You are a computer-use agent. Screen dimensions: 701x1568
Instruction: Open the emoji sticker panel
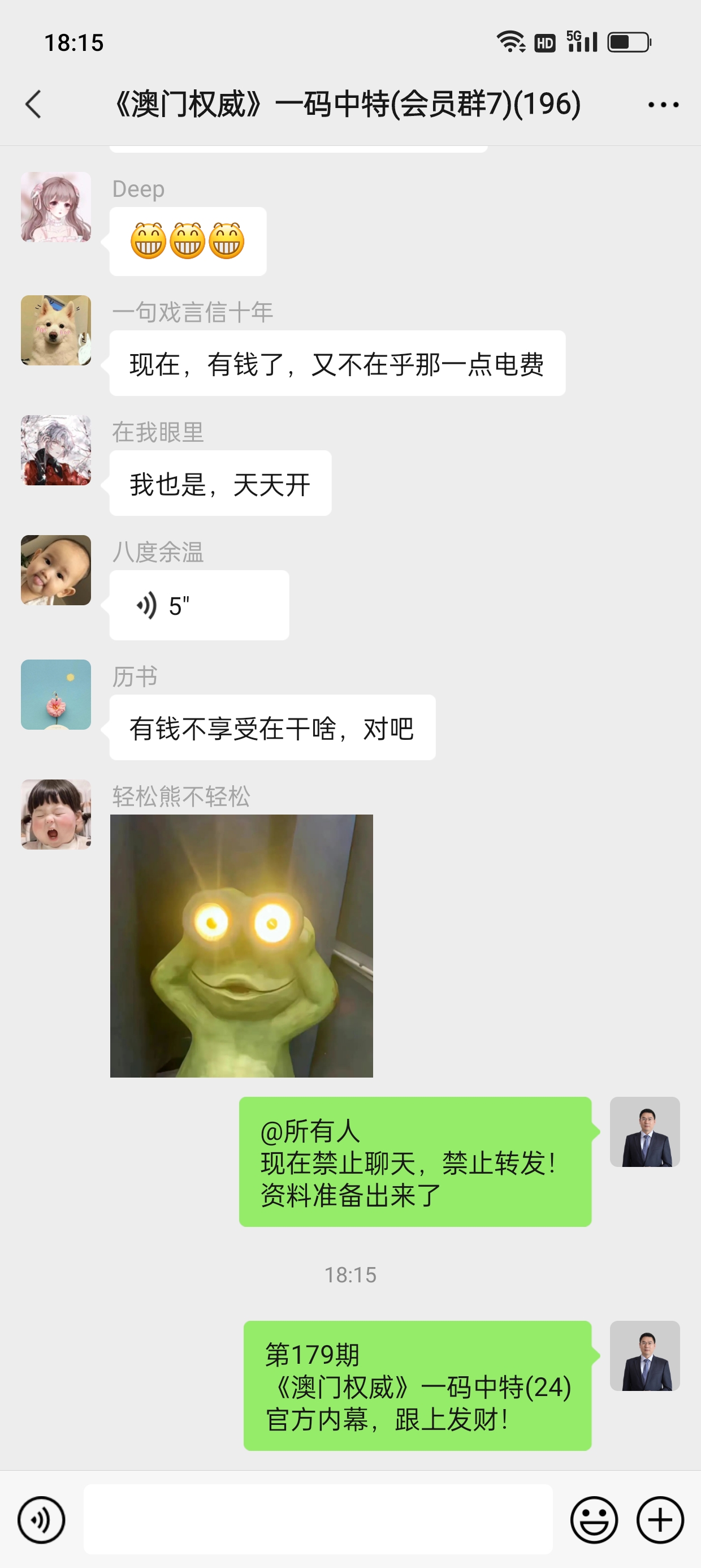point(593,1519)
